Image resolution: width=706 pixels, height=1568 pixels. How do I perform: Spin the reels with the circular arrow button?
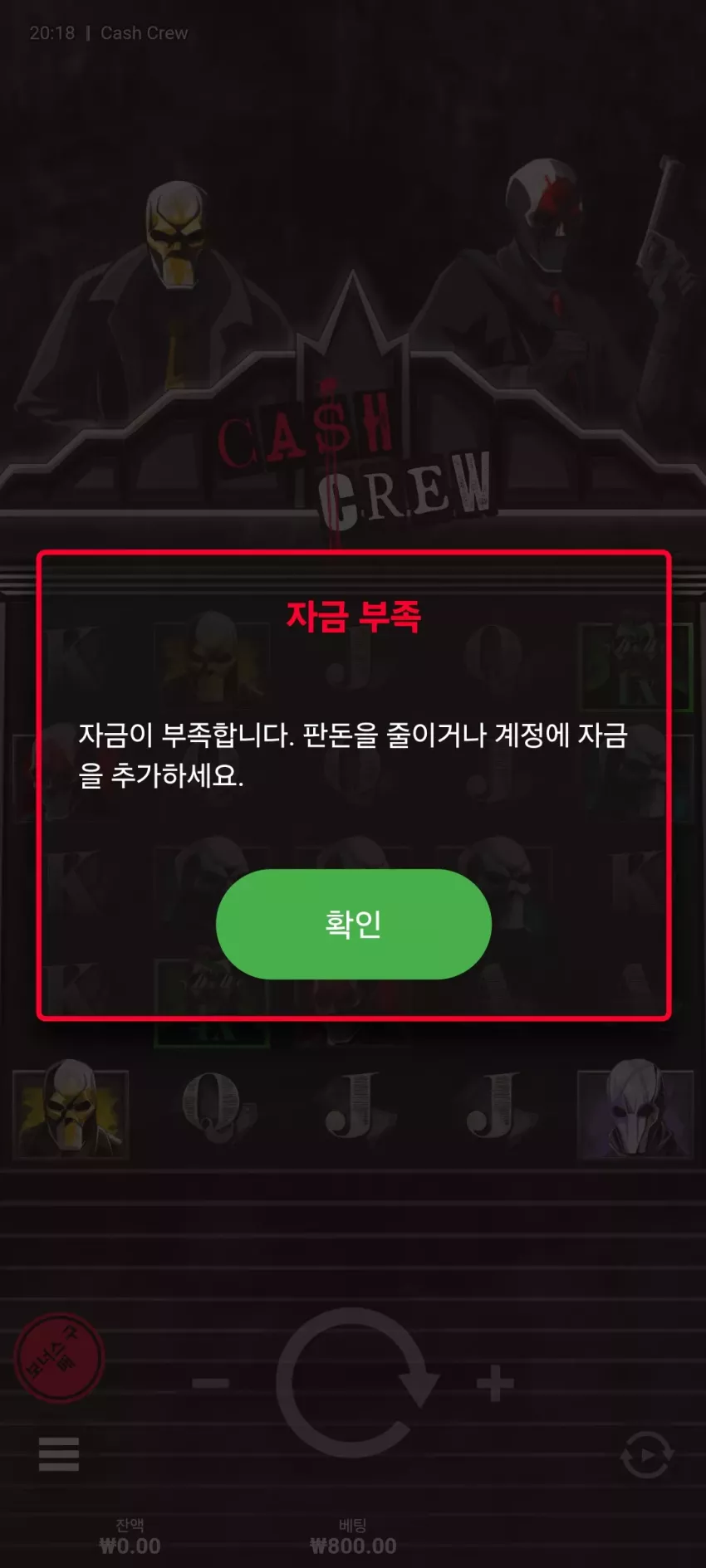[x=355, y=1383]
